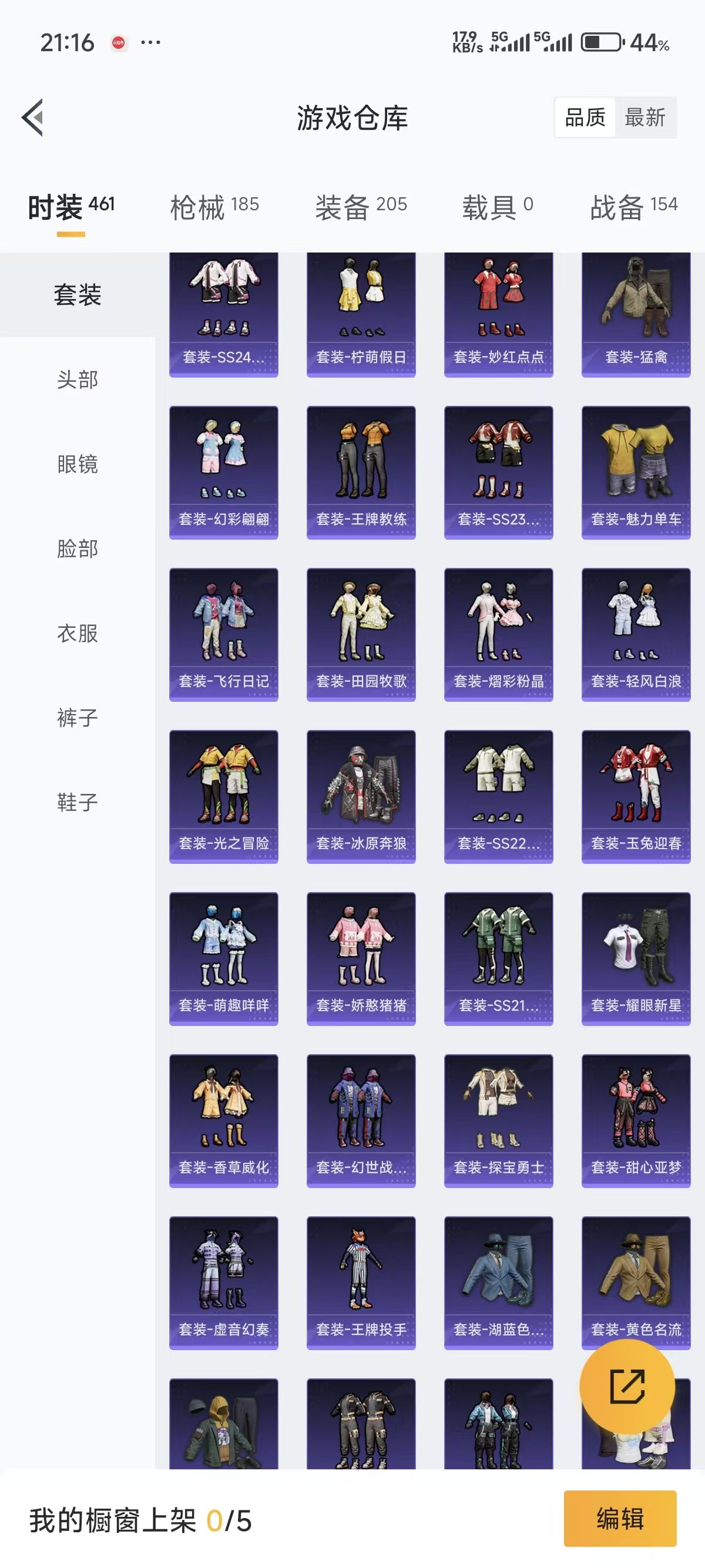
Task: Sort the warehouse by 最新
Action: pos(645,117)
